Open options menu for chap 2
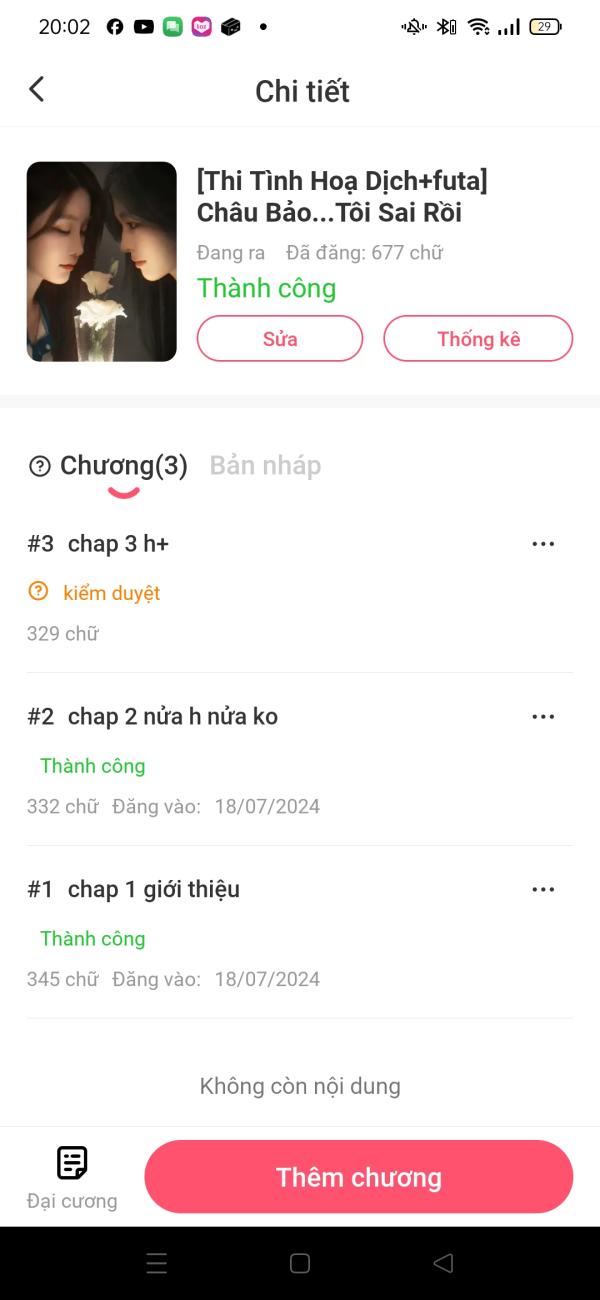 [x=543, y=717]
